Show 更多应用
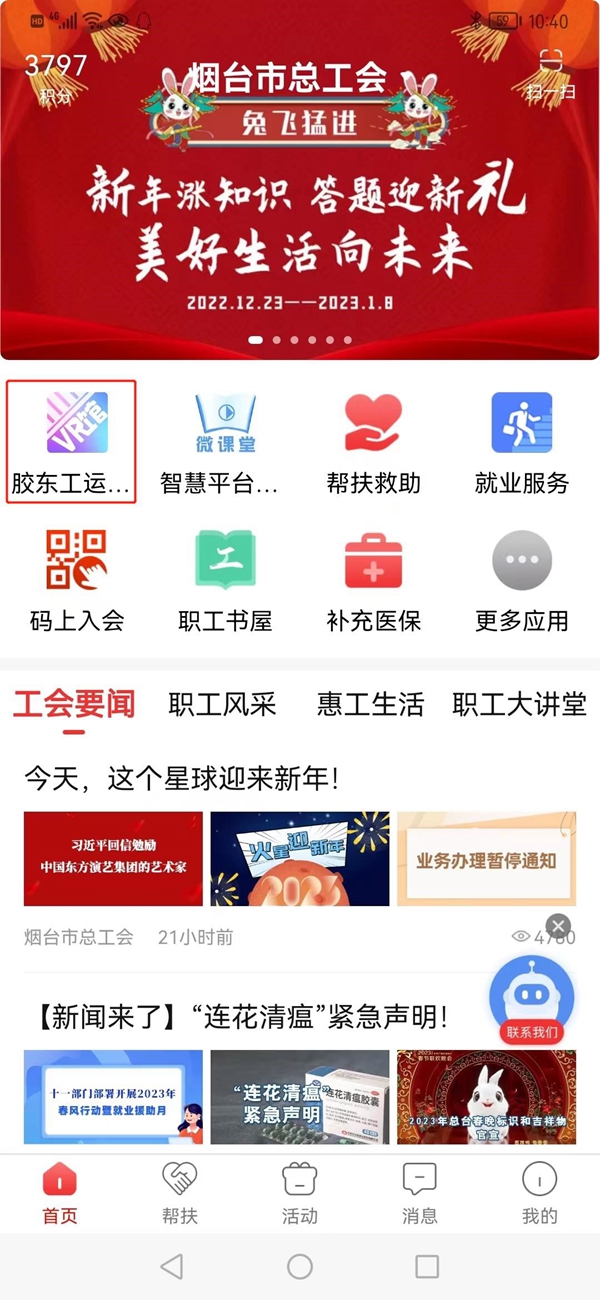This screenshot has height=1300, width=600. click(521, 580)
